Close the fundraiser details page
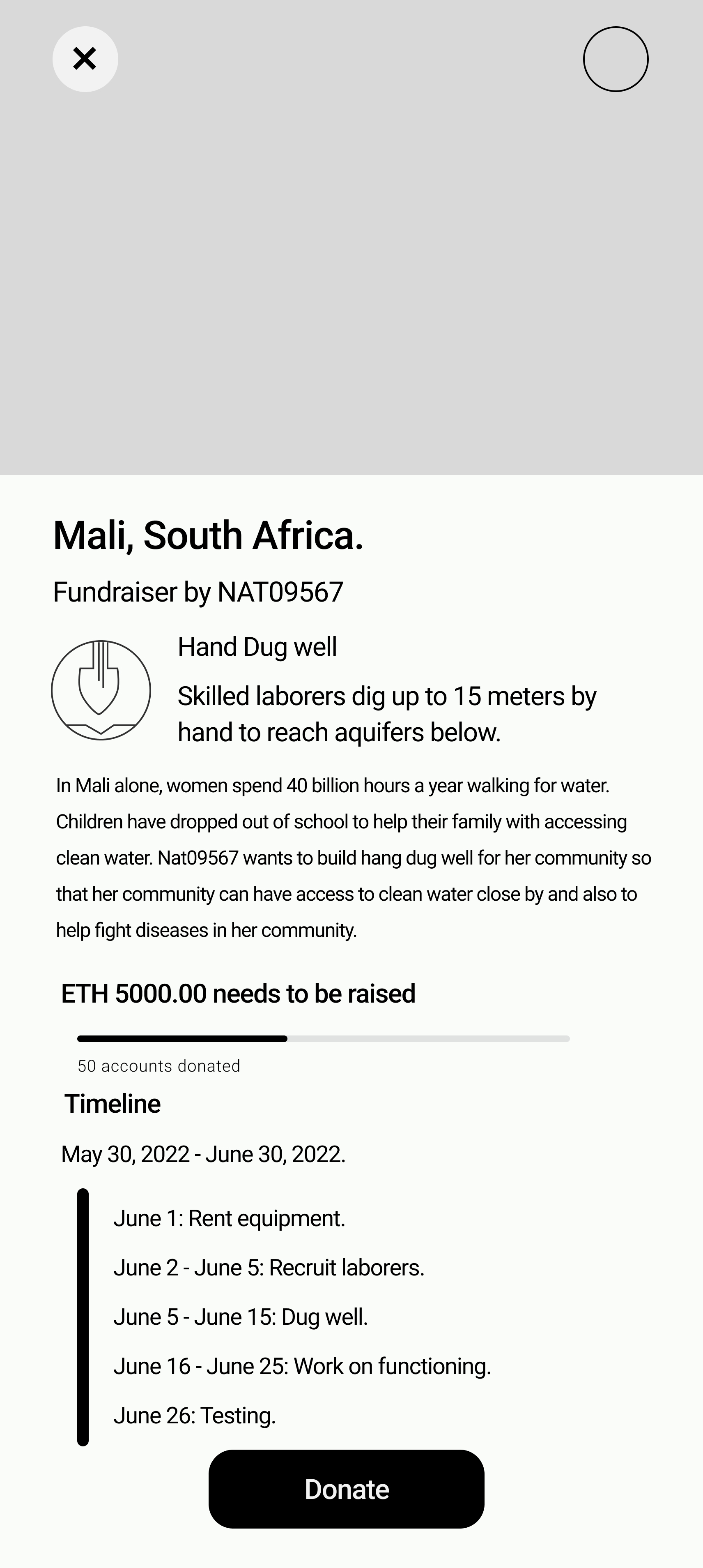Image resolution: width=703 pixels, height=1568 pixels. tap(85, 59)
